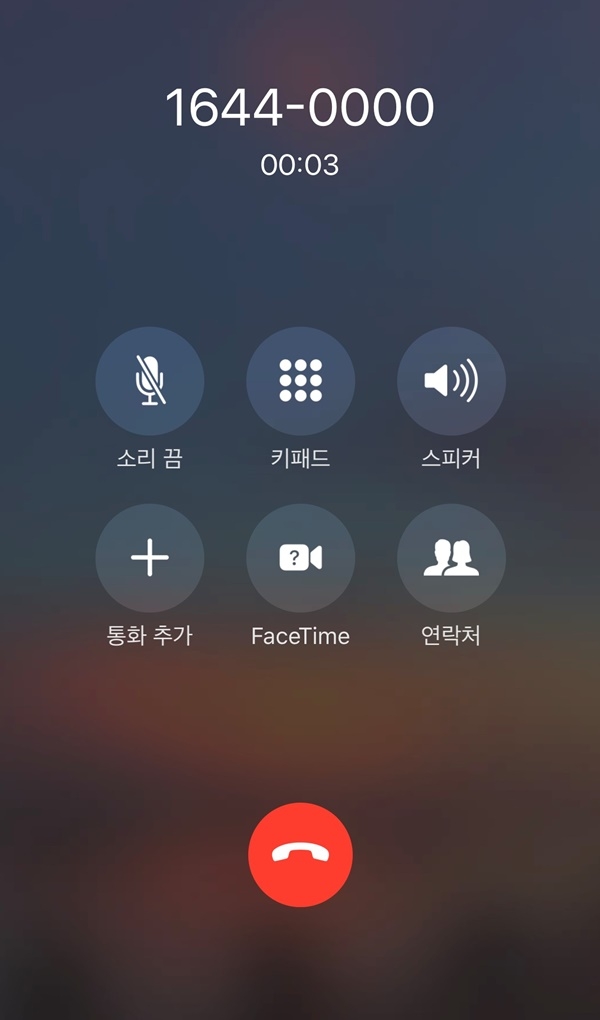The height and width of the screenshot is (1020, 600).
Task: Tap the FaceTime video button
Action: (300, 558)
